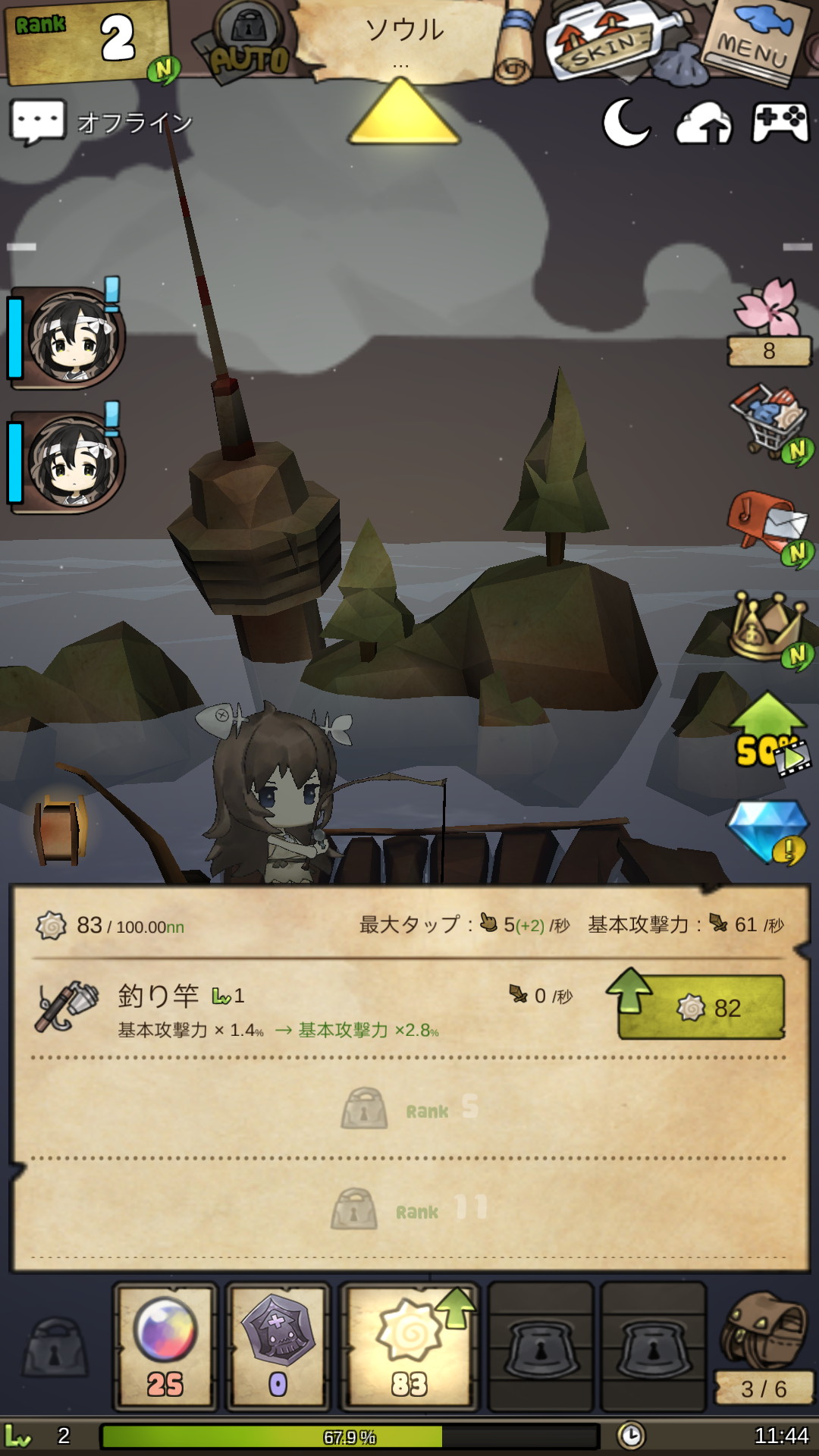This screenshot has height=1456, width=819.
Task: Tap the yellow up arrow under ソウル
Action: tap(403, 114)
